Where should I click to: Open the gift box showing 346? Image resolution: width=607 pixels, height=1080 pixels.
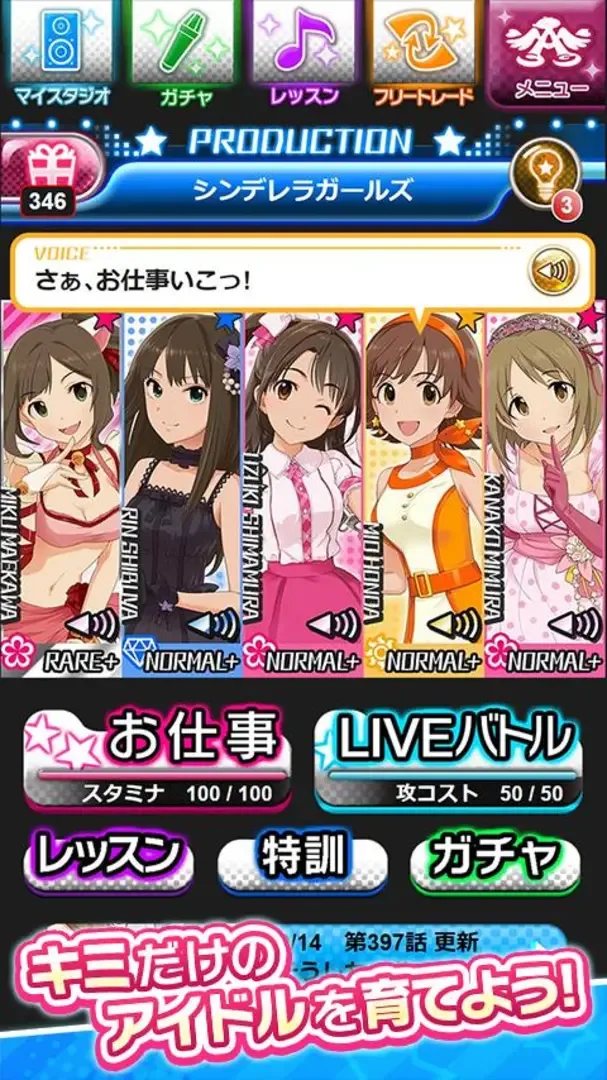(48, 176)
